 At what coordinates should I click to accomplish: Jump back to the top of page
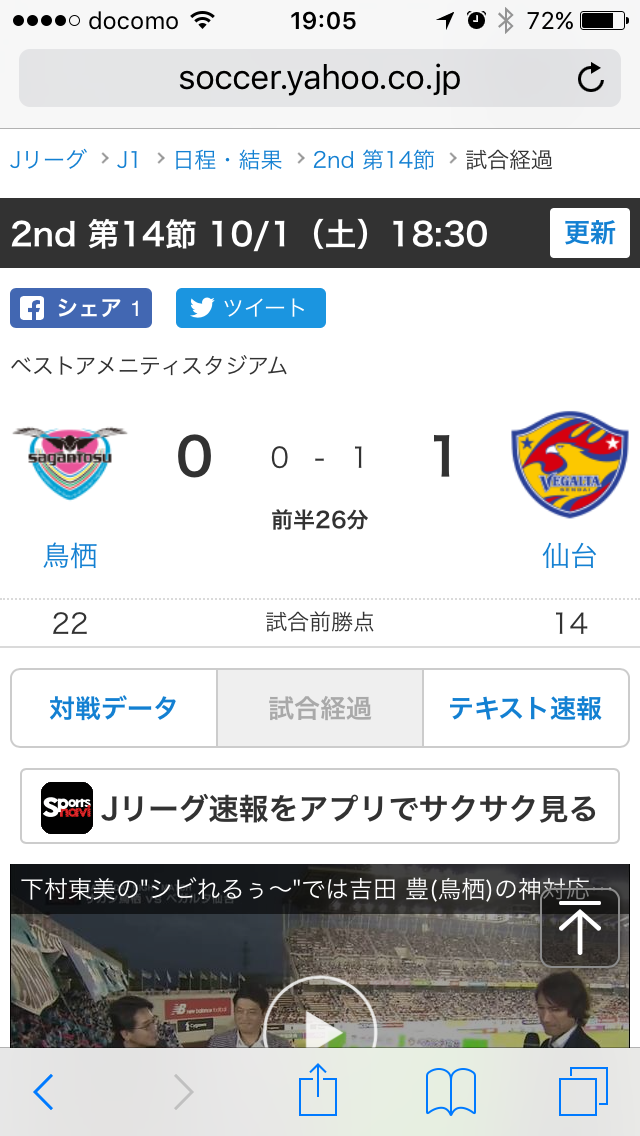tap(579, 927)
